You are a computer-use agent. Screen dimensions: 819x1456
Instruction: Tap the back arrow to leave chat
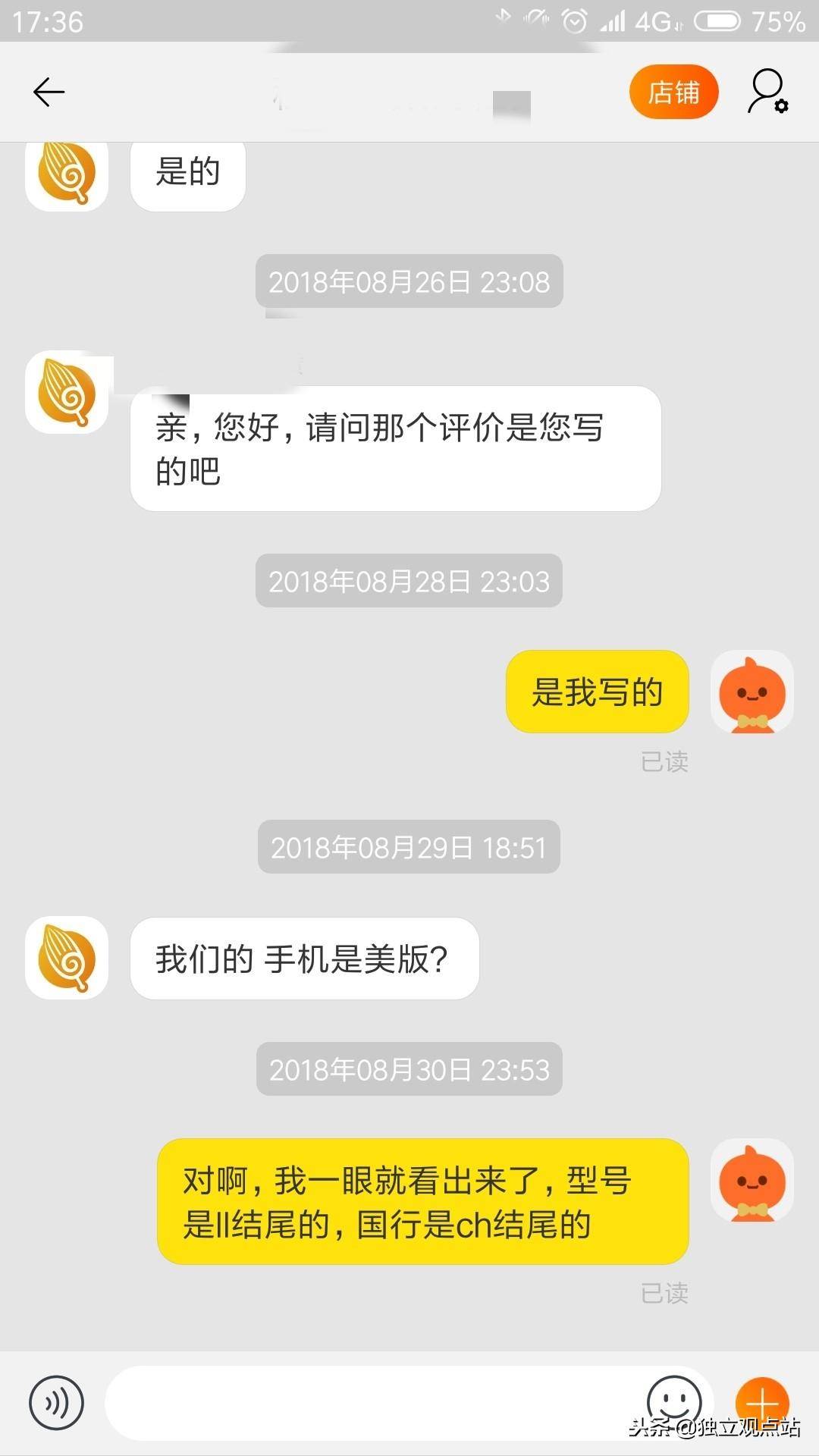48,91
